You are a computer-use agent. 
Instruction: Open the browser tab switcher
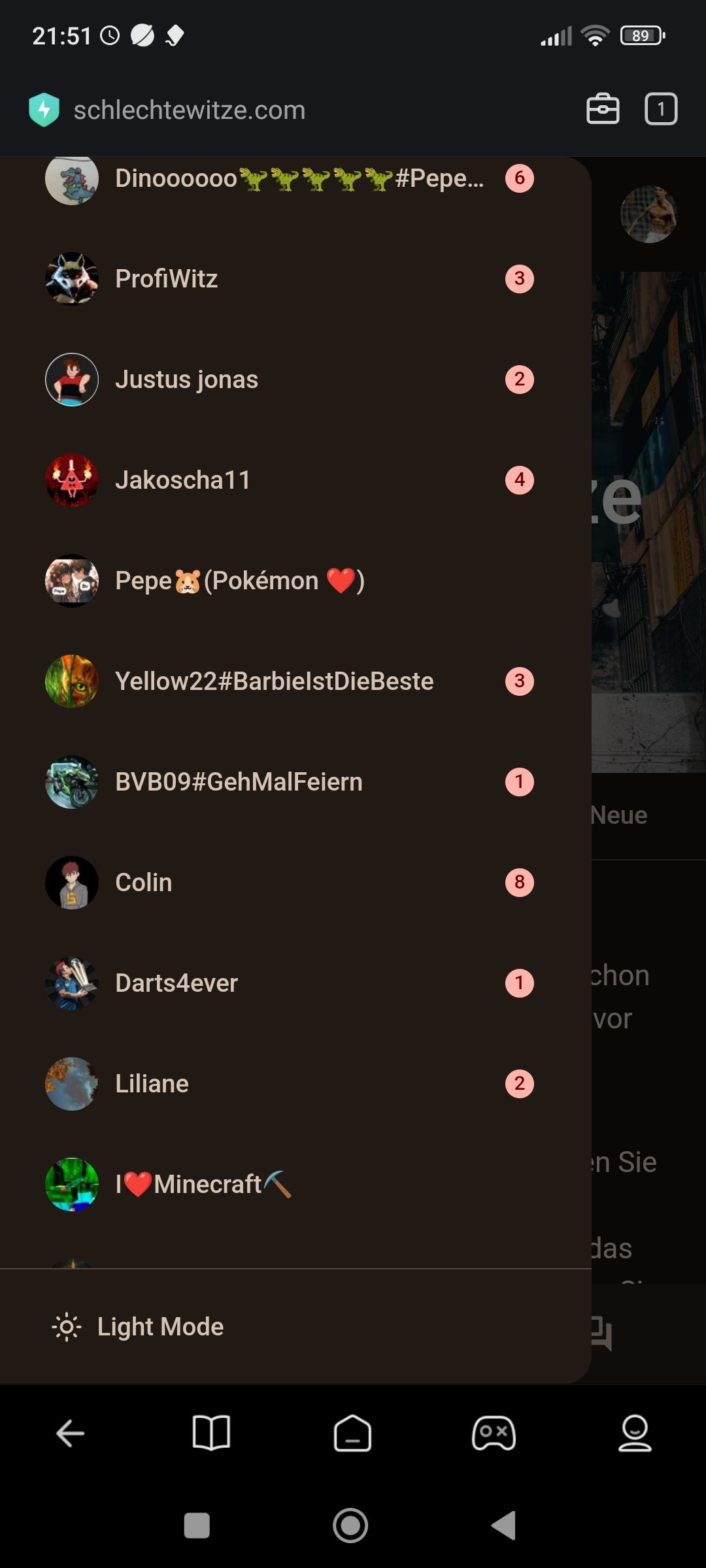click(x=661, y=109)
